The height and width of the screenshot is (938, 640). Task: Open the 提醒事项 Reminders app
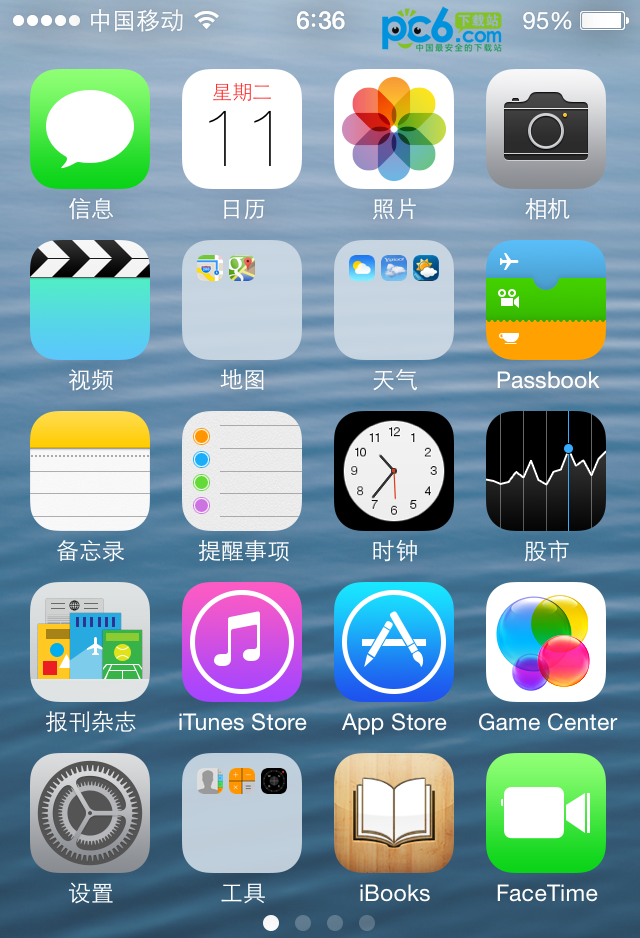242,471
